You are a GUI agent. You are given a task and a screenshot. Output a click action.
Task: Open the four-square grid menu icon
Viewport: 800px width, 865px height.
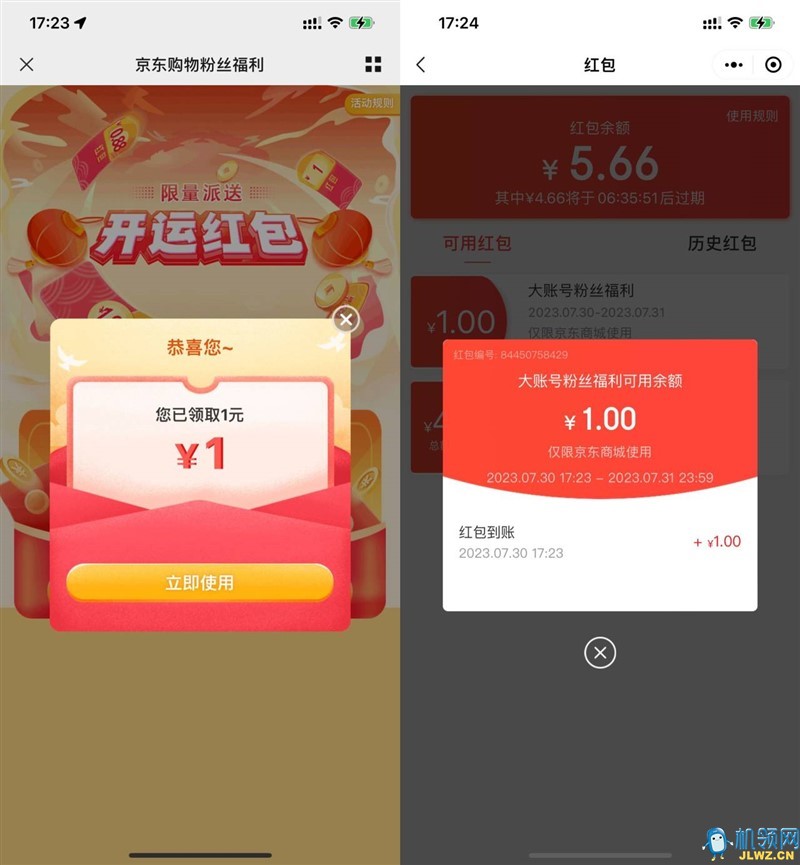pos(373,65)
